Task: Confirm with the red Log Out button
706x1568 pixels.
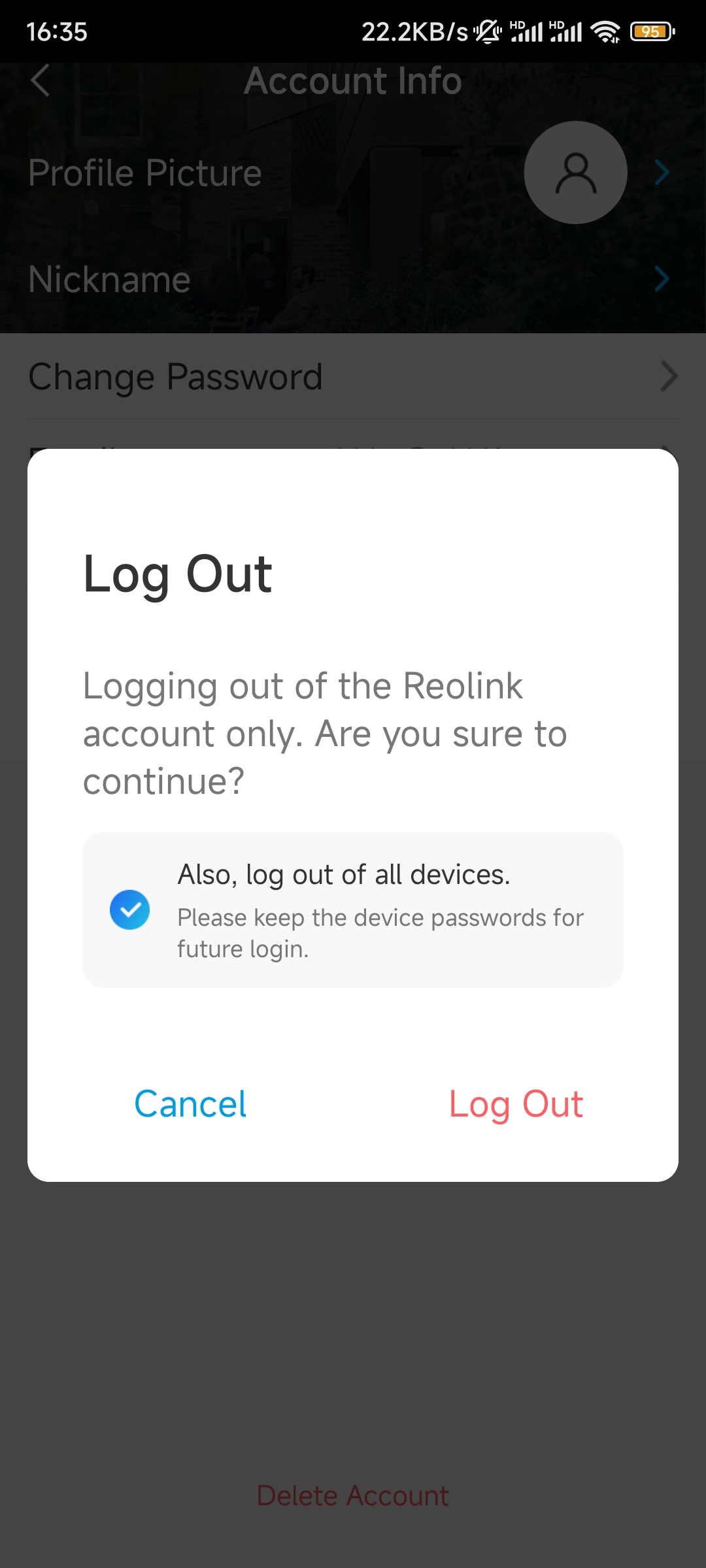Action: coord(516,1105)
